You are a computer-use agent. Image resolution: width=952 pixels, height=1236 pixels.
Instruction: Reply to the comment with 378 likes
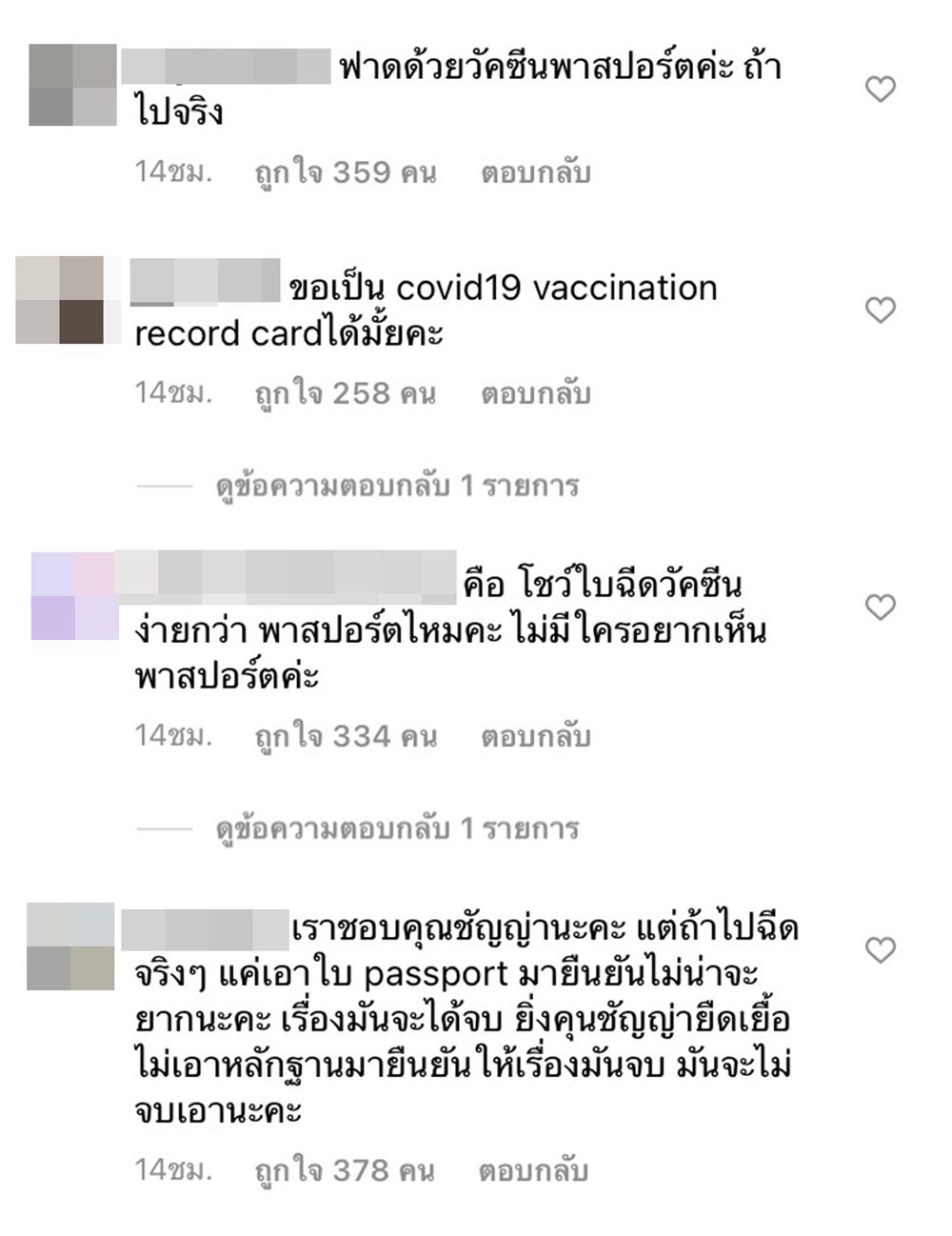[x=533, y=1170]
